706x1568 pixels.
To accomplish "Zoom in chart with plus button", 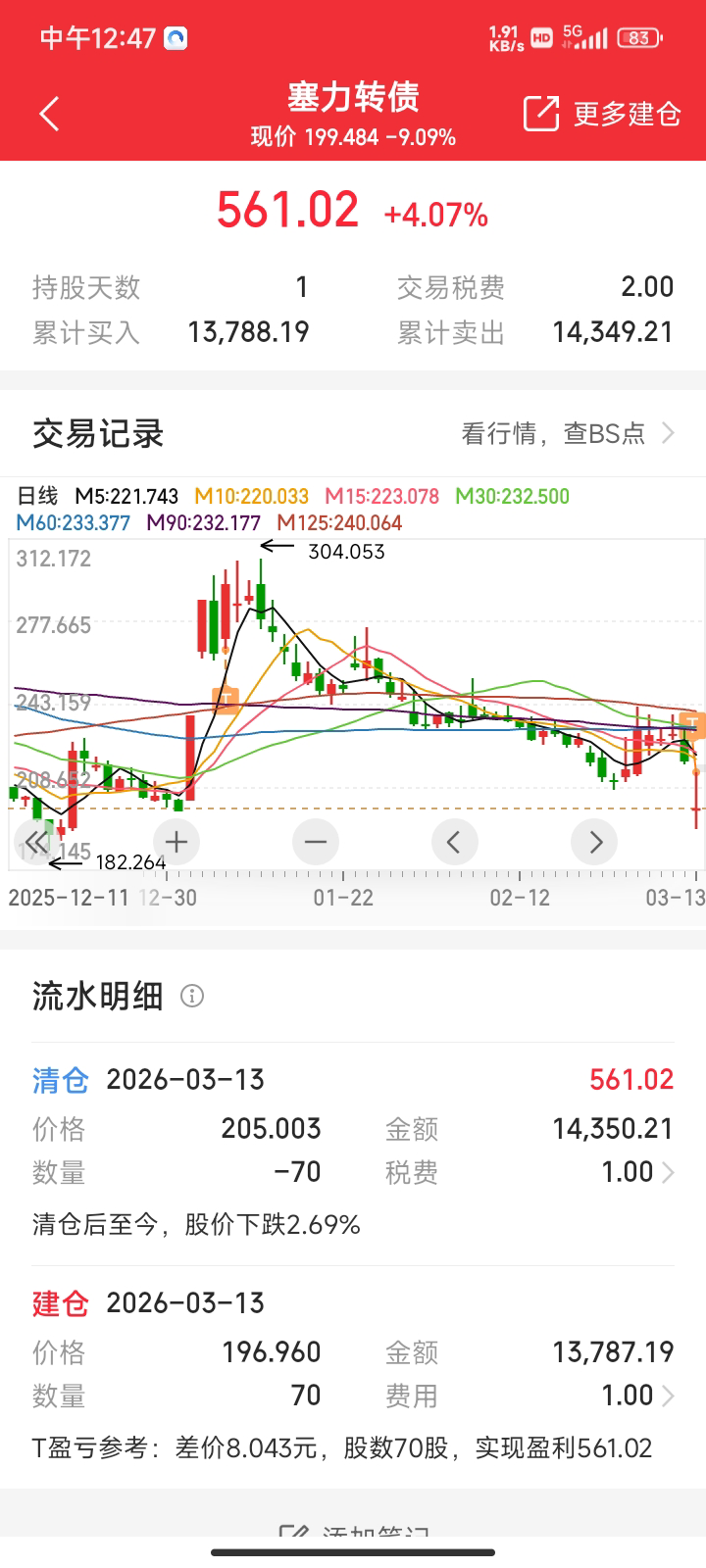I will [176, 841].
